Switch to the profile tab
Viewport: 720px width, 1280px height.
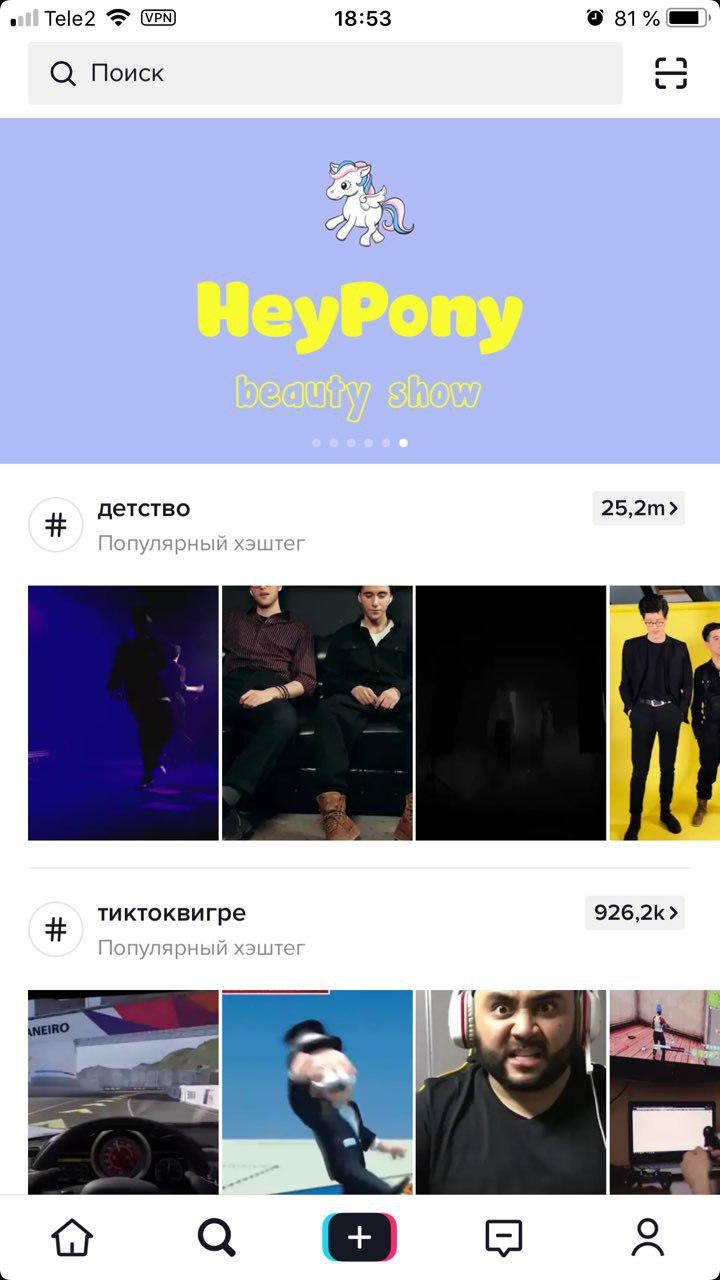coord(648,1238)
